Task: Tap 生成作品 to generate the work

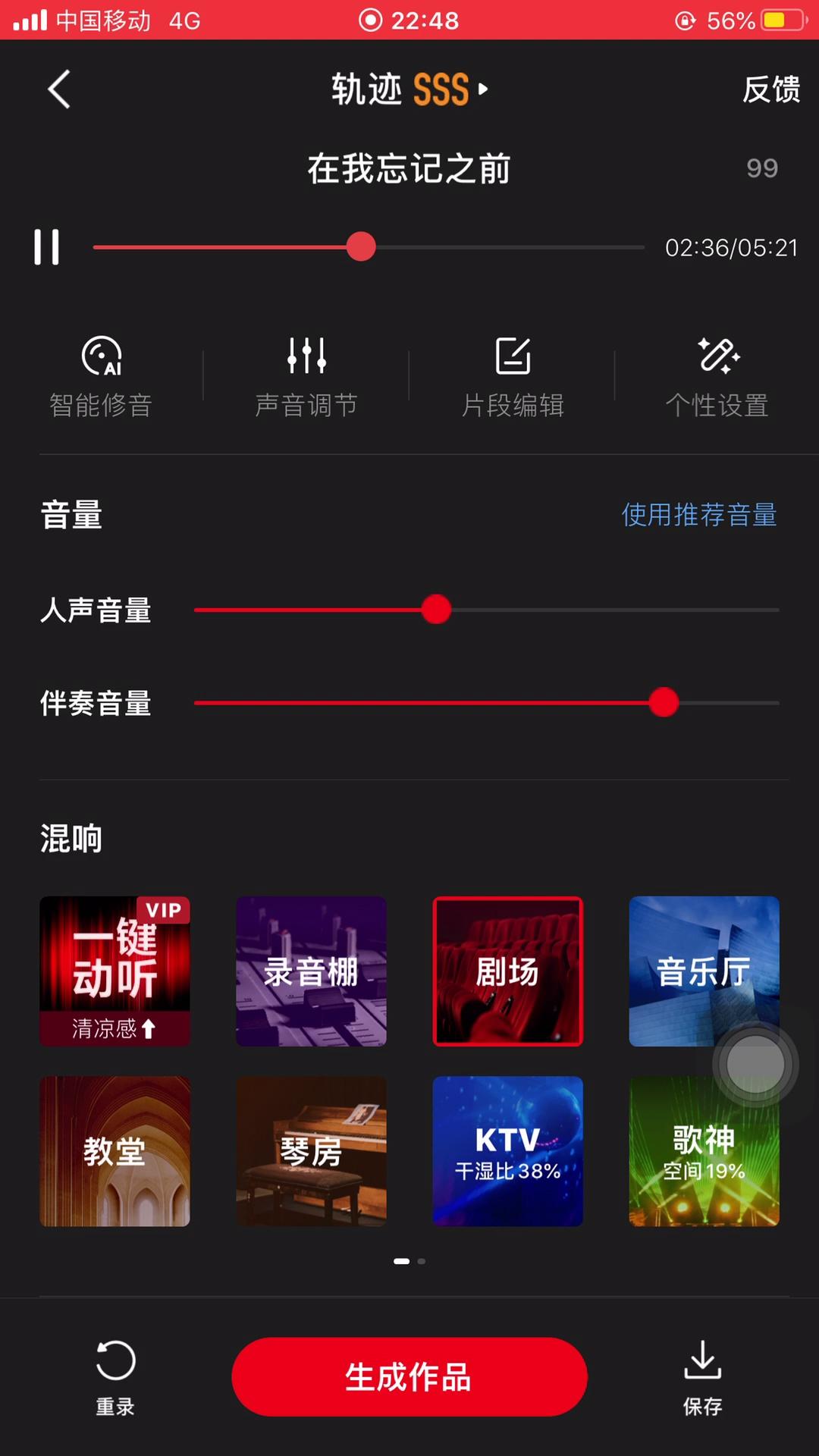Action: pyautogui.click(x=409, y=1376)
